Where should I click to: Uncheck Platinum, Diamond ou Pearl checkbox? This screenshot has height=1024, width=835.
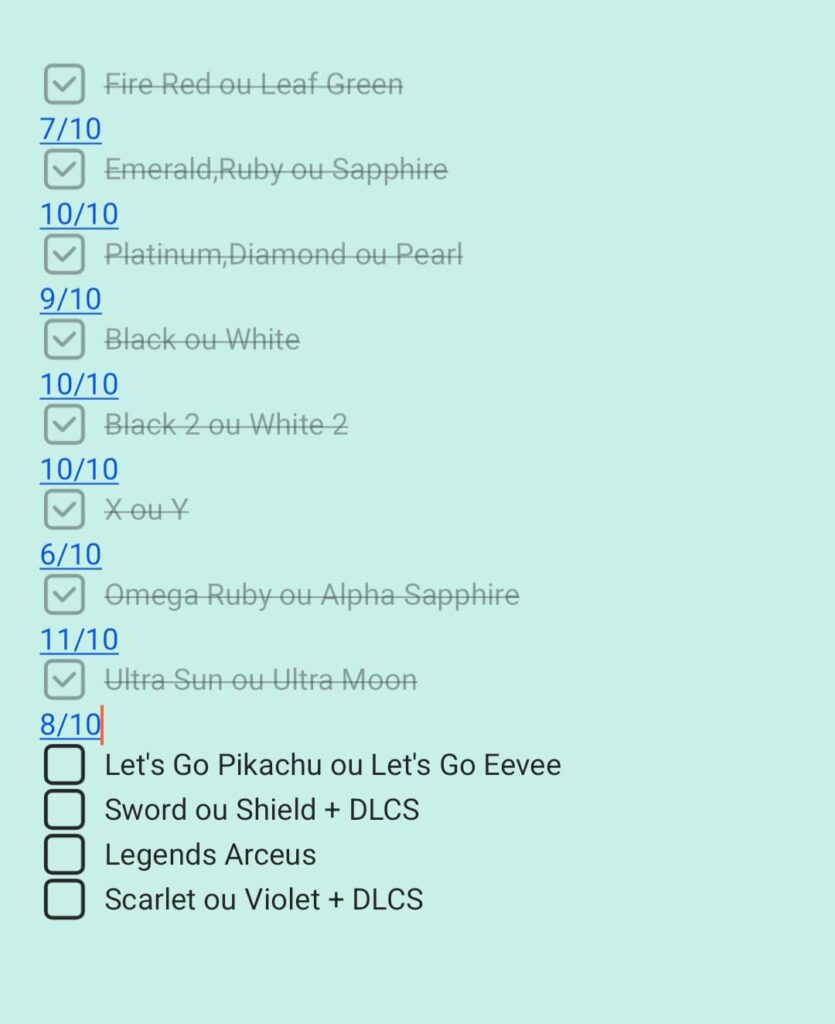[x=64, y=254]
